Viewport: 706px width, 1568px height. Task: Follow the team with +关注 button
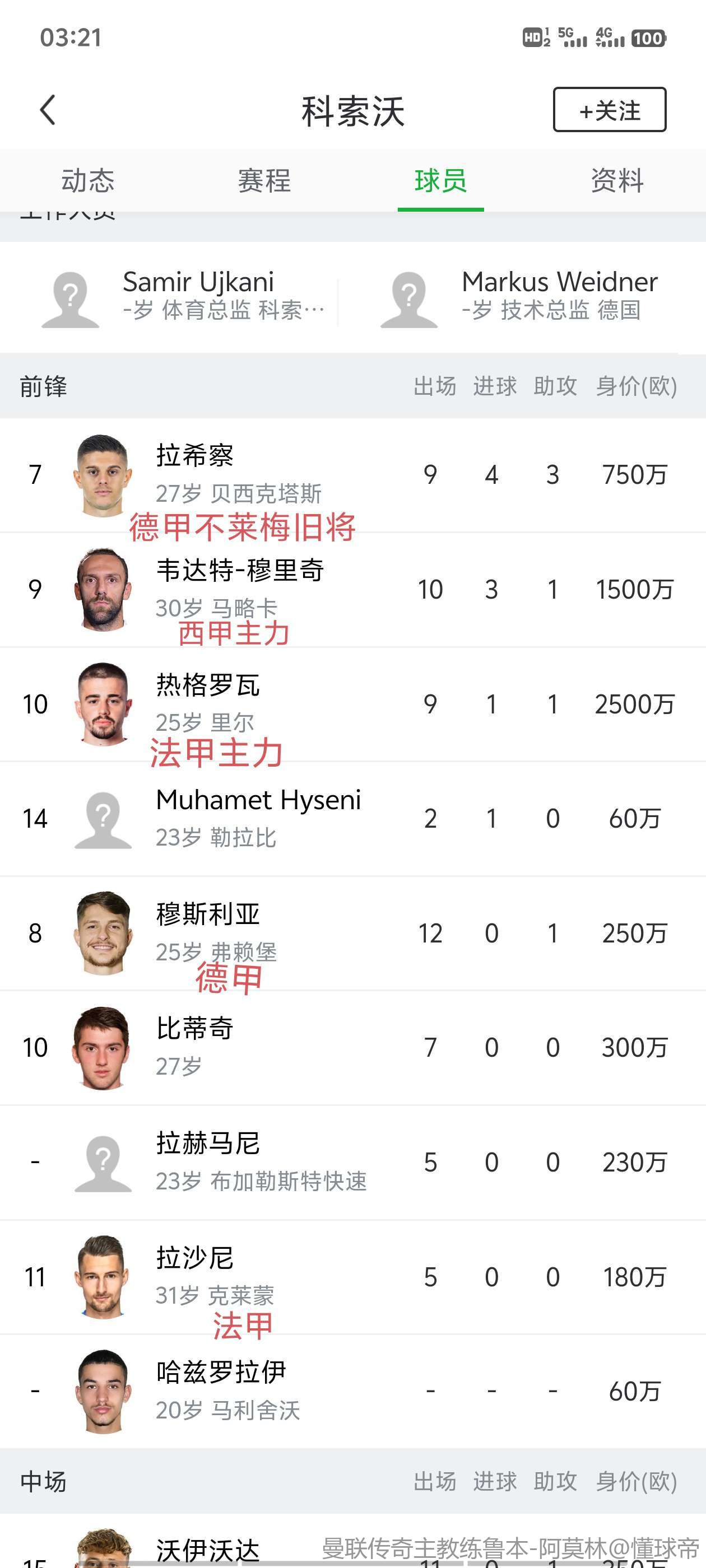[609, 110]
